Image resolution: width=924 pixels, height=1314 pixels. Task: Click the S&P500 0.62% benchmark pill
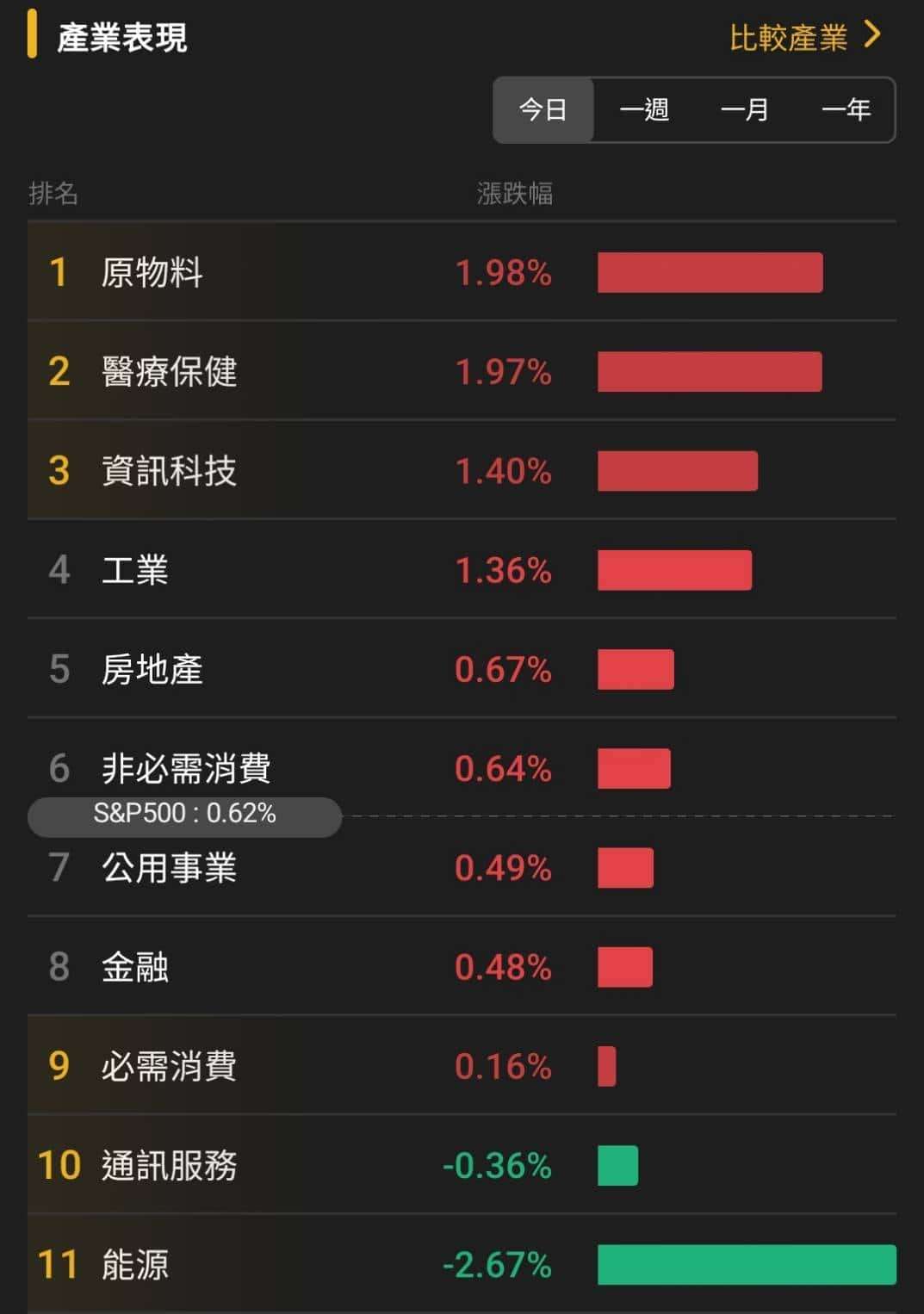click(x=185, y=815)
